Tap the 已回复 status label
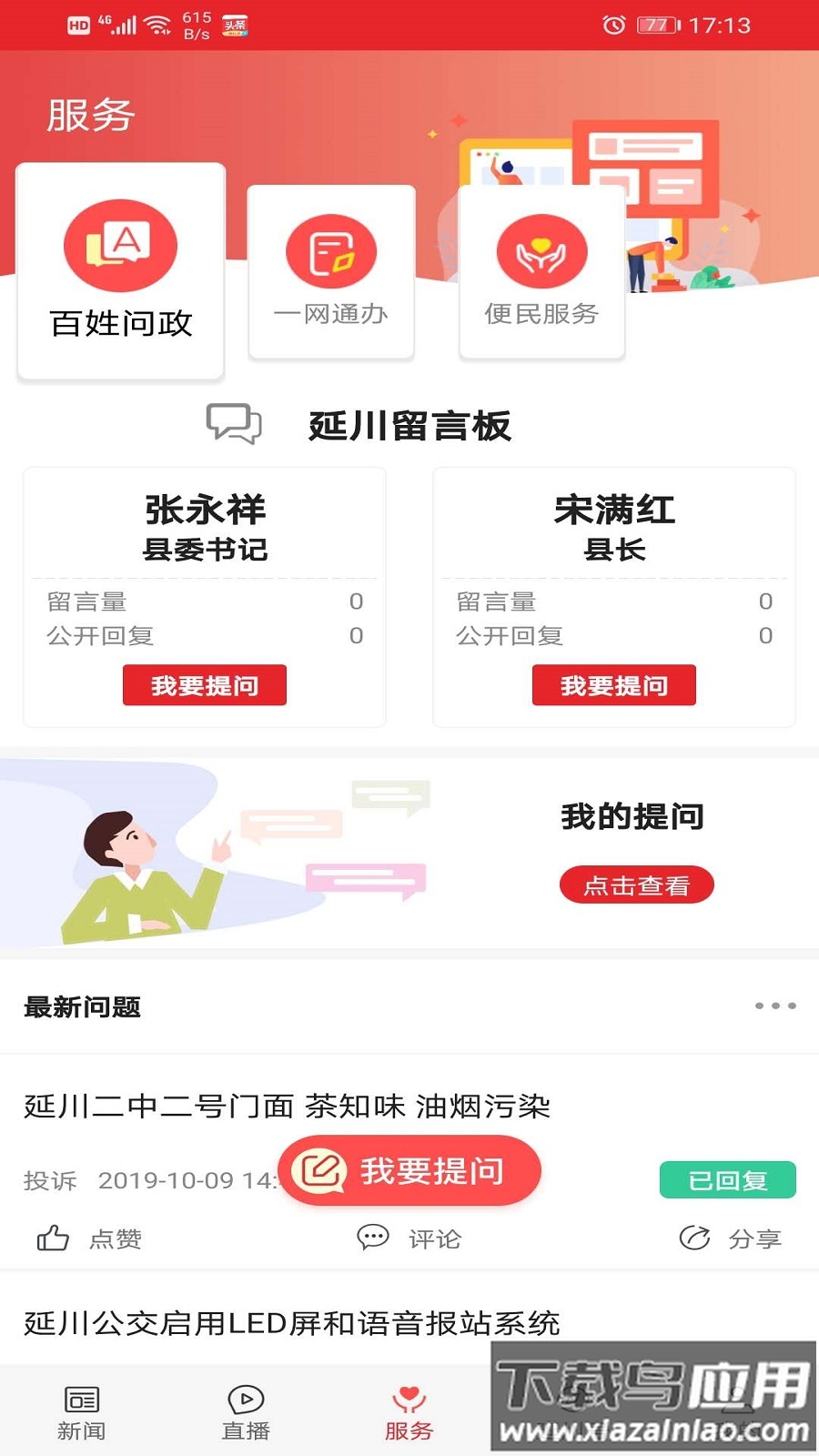Screen dimensions: 819x1456 pyautogui.click(x=728, y=1179)
